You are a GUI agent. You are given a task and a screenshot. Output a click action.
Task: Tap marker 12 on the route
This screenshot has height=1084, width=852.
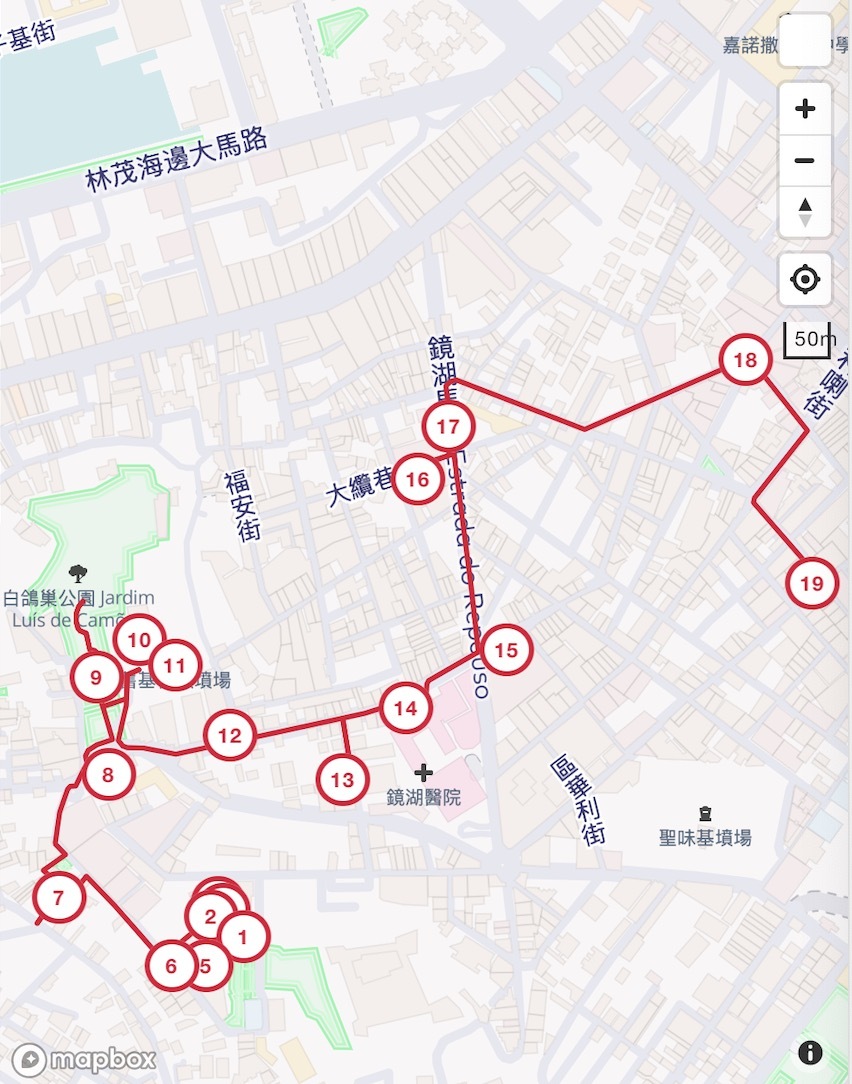230,737
